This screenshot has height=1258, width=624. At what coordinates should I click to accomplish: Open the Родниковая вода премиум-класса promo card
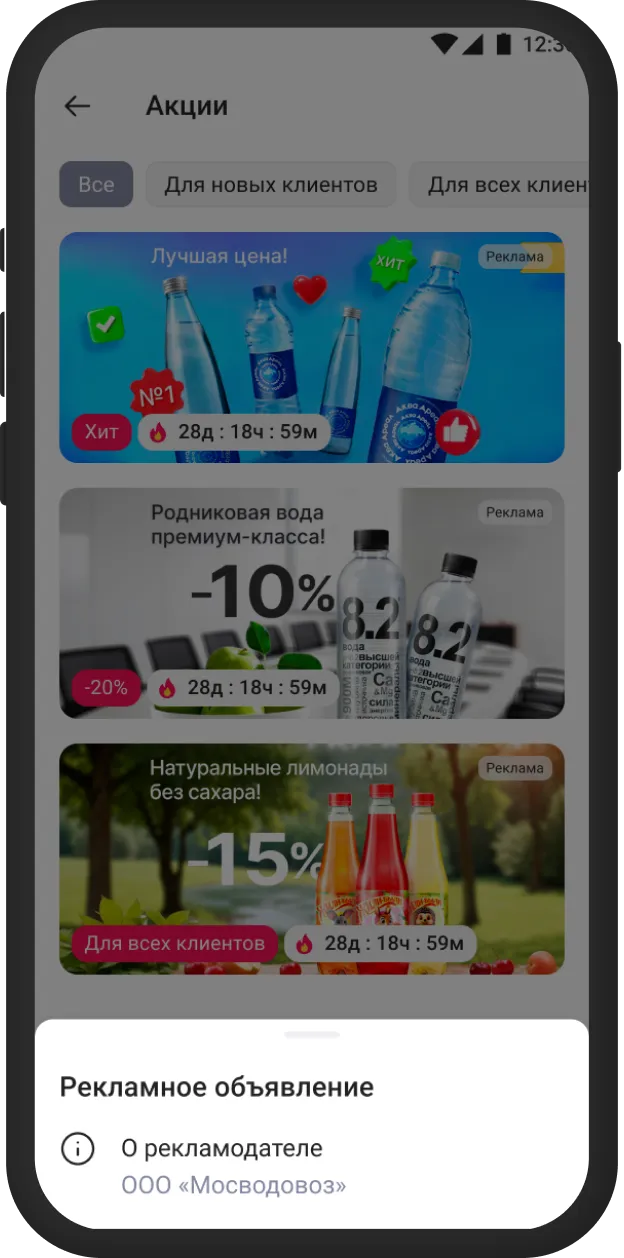(x=311, y=602)
